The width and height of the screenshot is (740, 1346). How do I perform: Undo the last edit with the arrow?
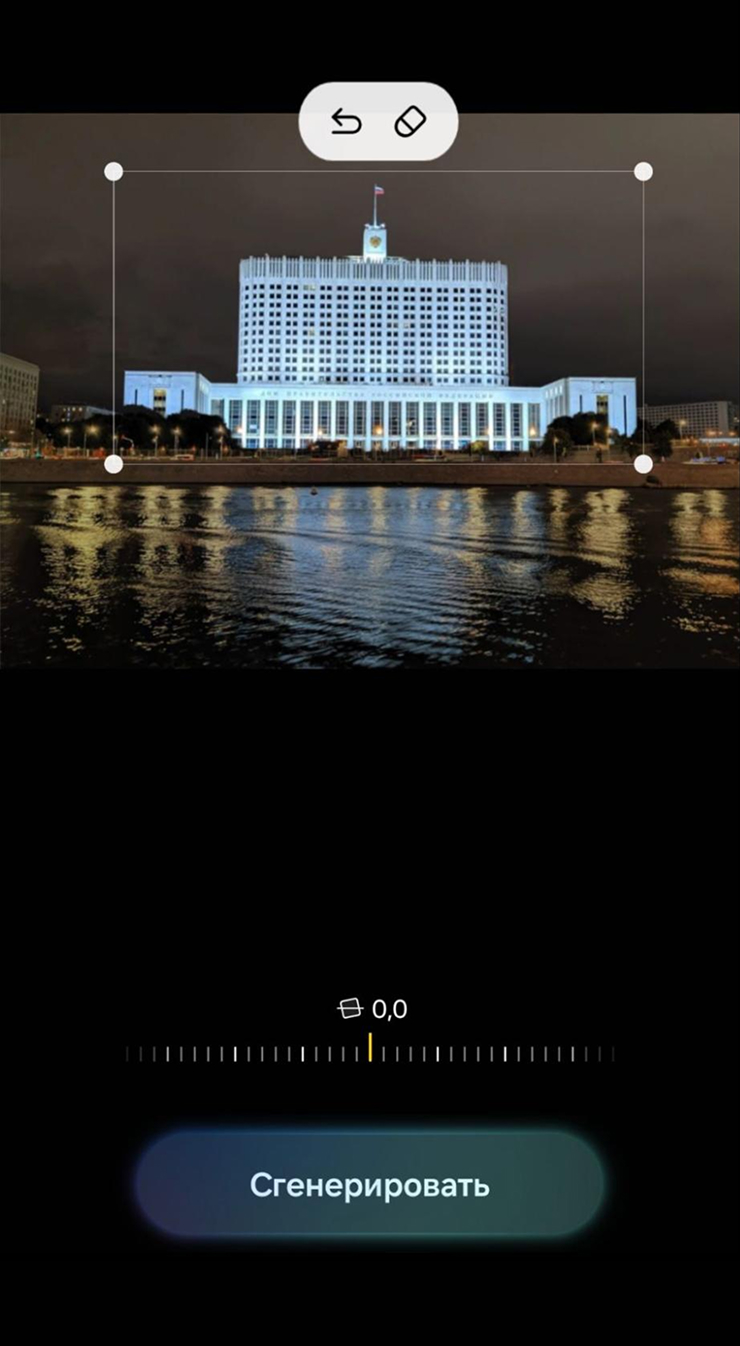pyautogui.click(x=346, y=122)
